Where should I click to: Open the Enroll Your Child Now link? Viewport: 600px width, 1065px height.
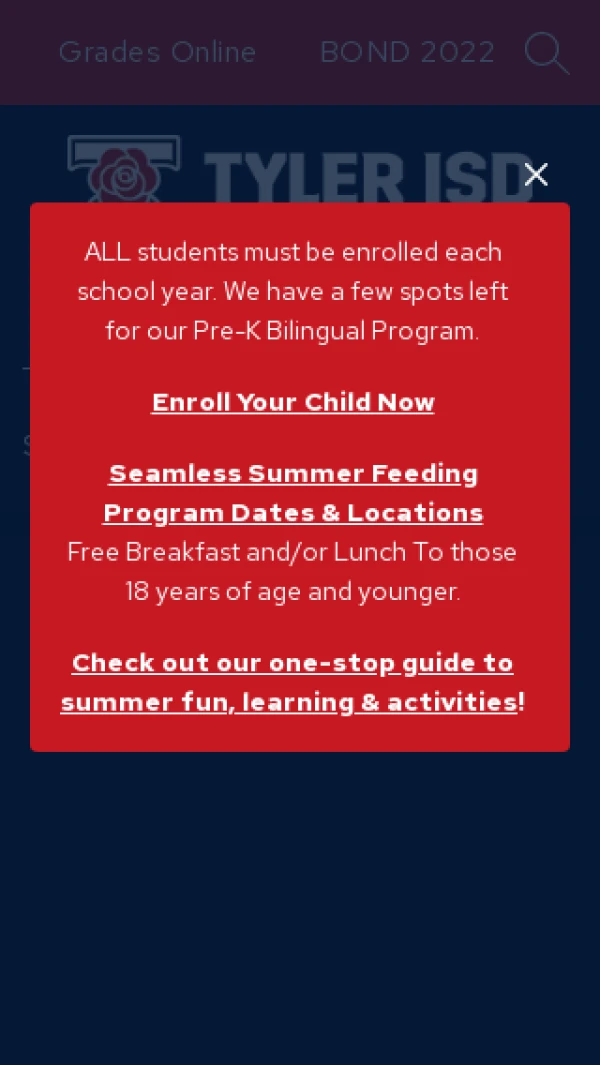293,402
